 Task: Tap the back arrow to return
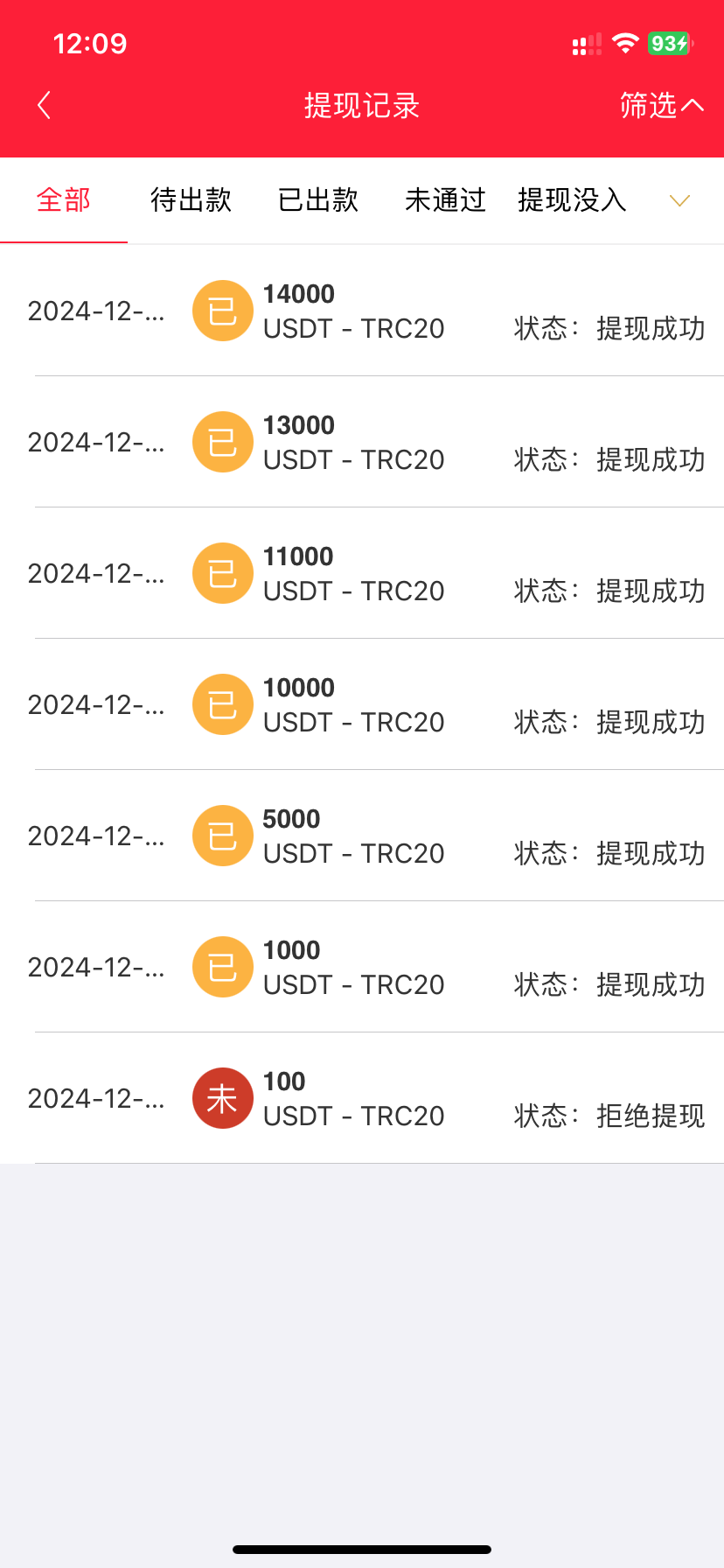pos(44,104)
